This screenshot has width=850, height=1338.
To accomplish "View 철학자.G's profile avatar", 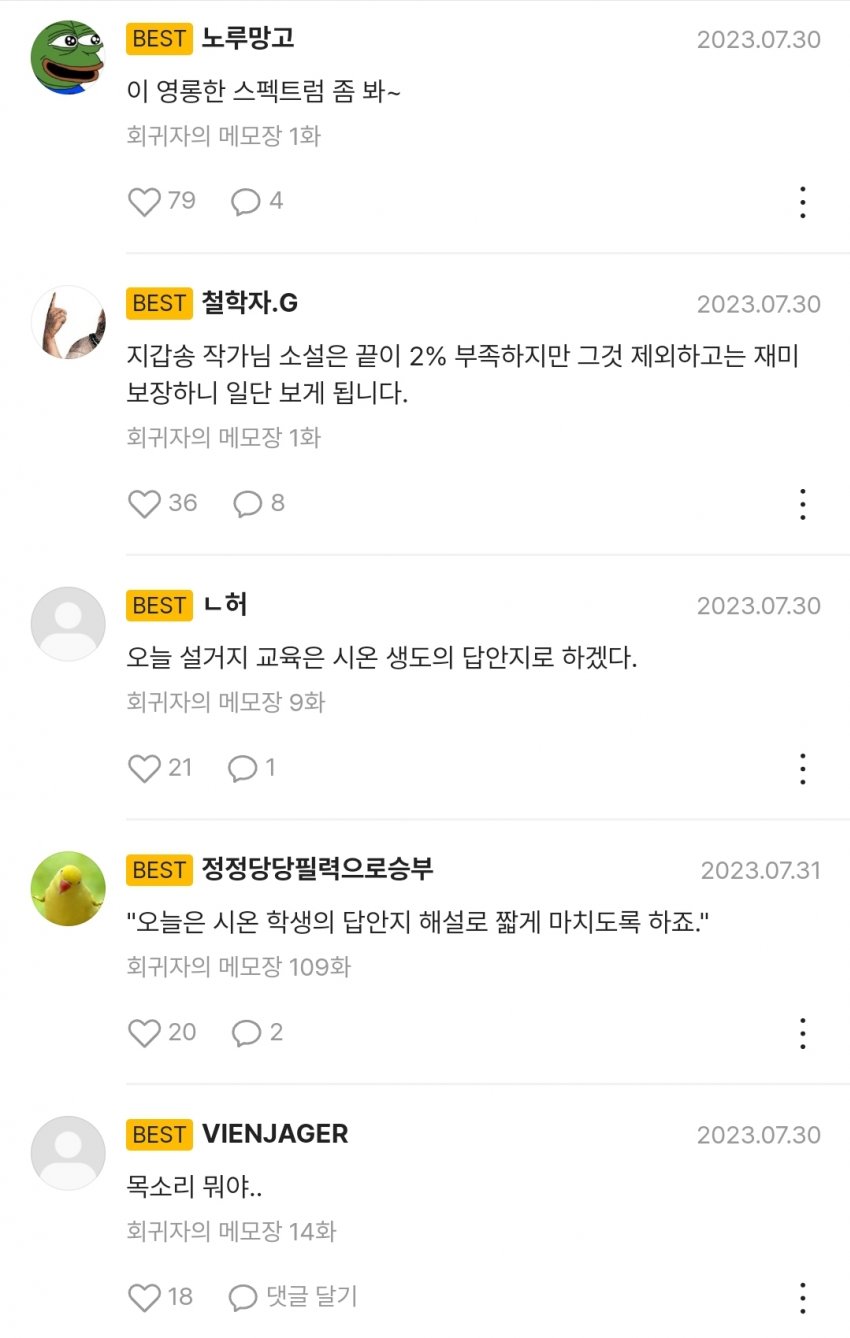I will coord(68,322).
